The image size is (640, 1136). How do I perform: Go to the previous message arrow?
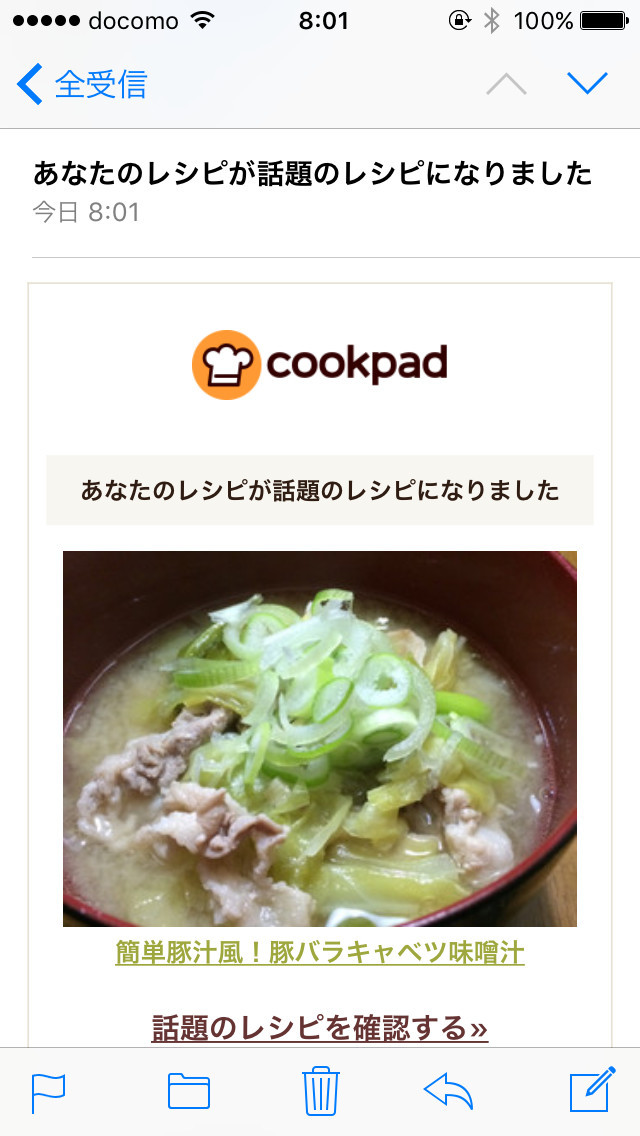tap(506, 85)
